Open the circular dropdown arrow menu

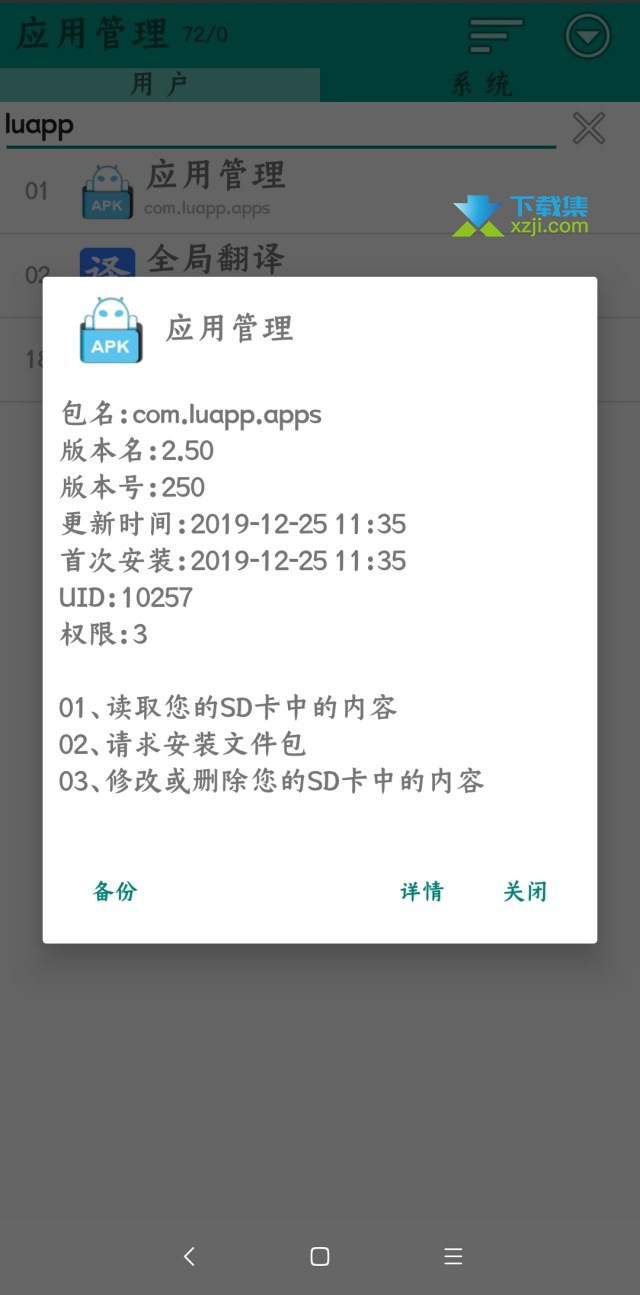(x=588, y=36)
